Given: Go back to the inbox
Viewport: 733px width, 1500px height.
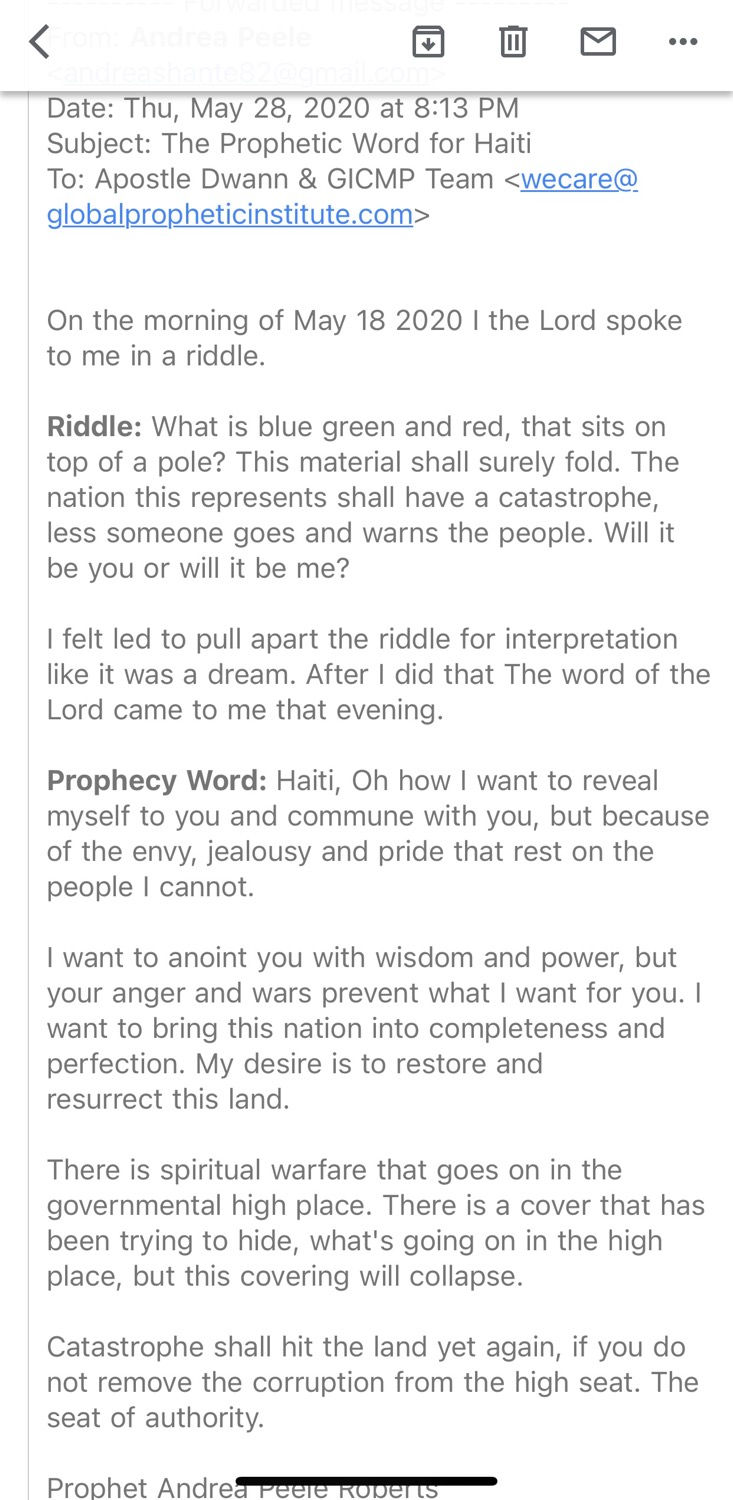Looking at the screenshot, I should [x=39, y=42].
